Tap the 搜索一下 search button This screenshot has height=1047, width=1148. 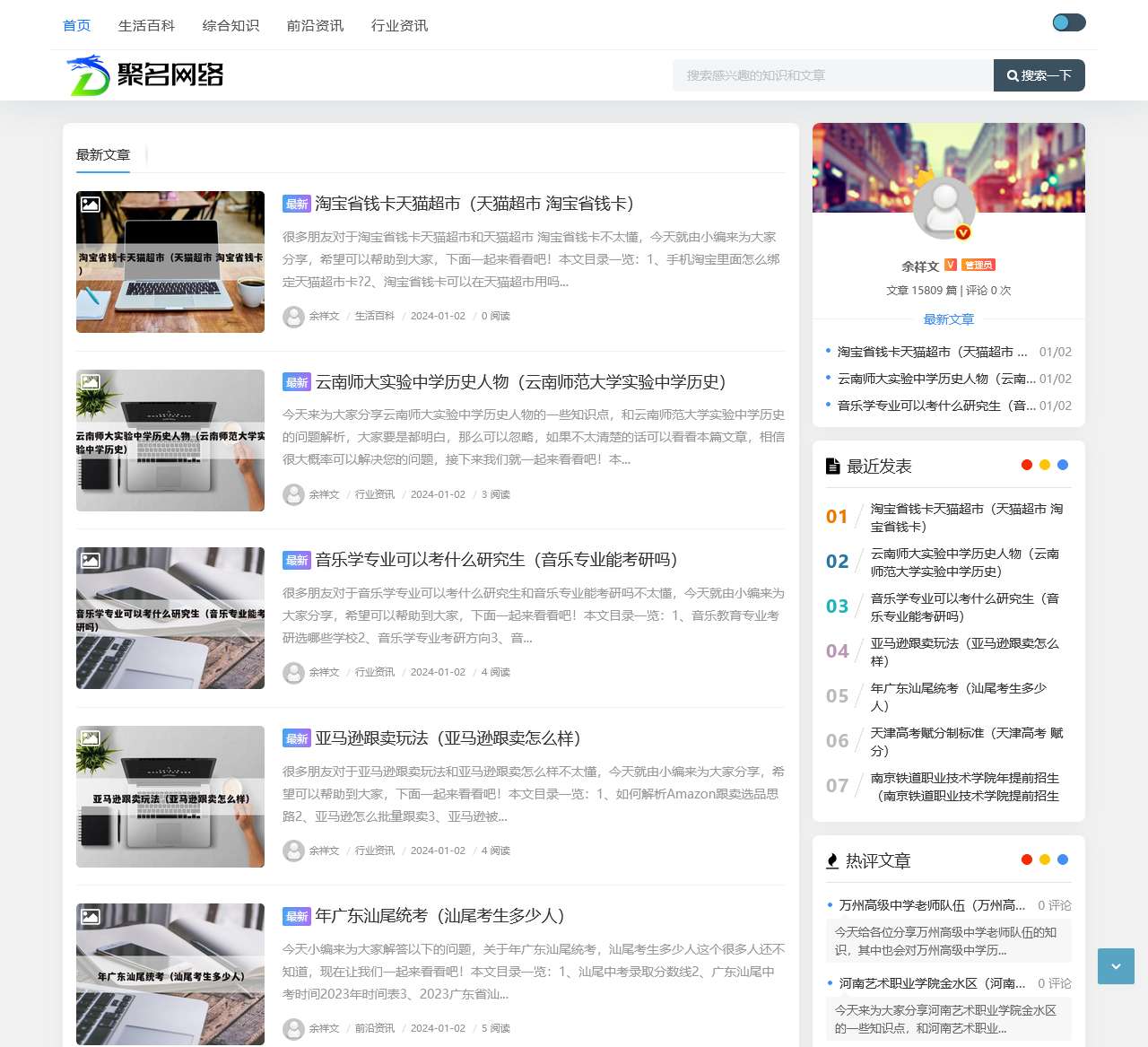click(1039, 75)
